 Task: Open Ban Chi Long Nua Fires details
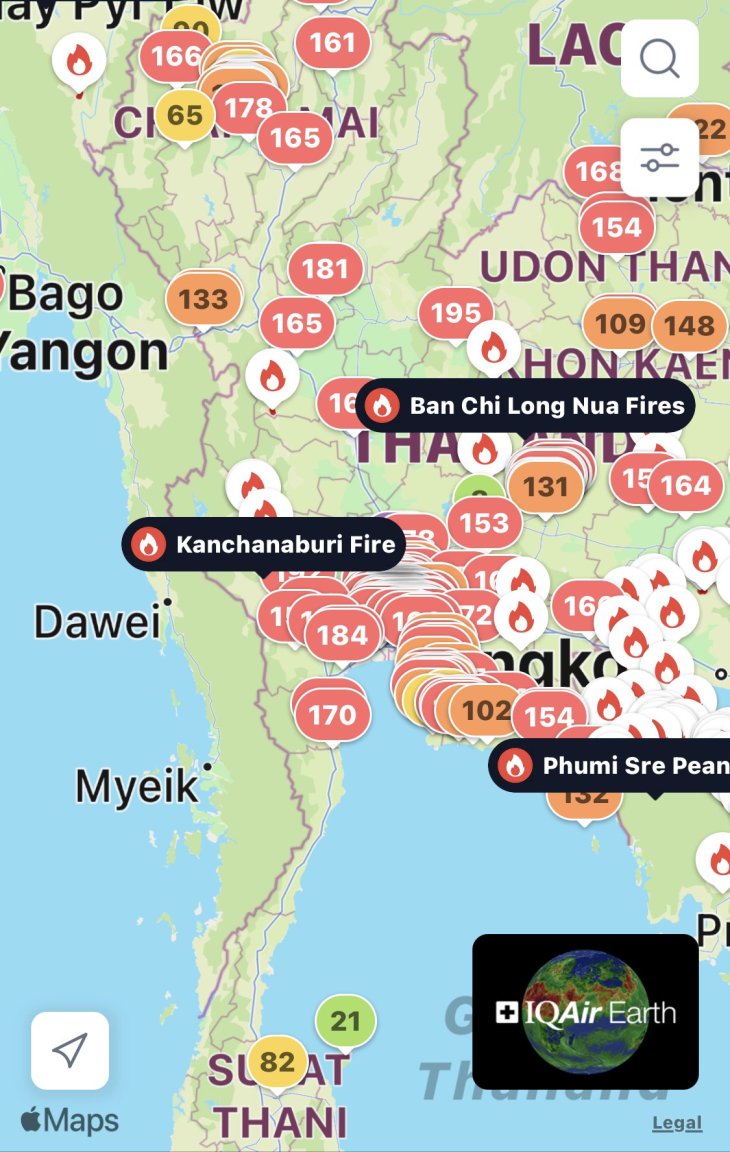click(x=525, y=405)
